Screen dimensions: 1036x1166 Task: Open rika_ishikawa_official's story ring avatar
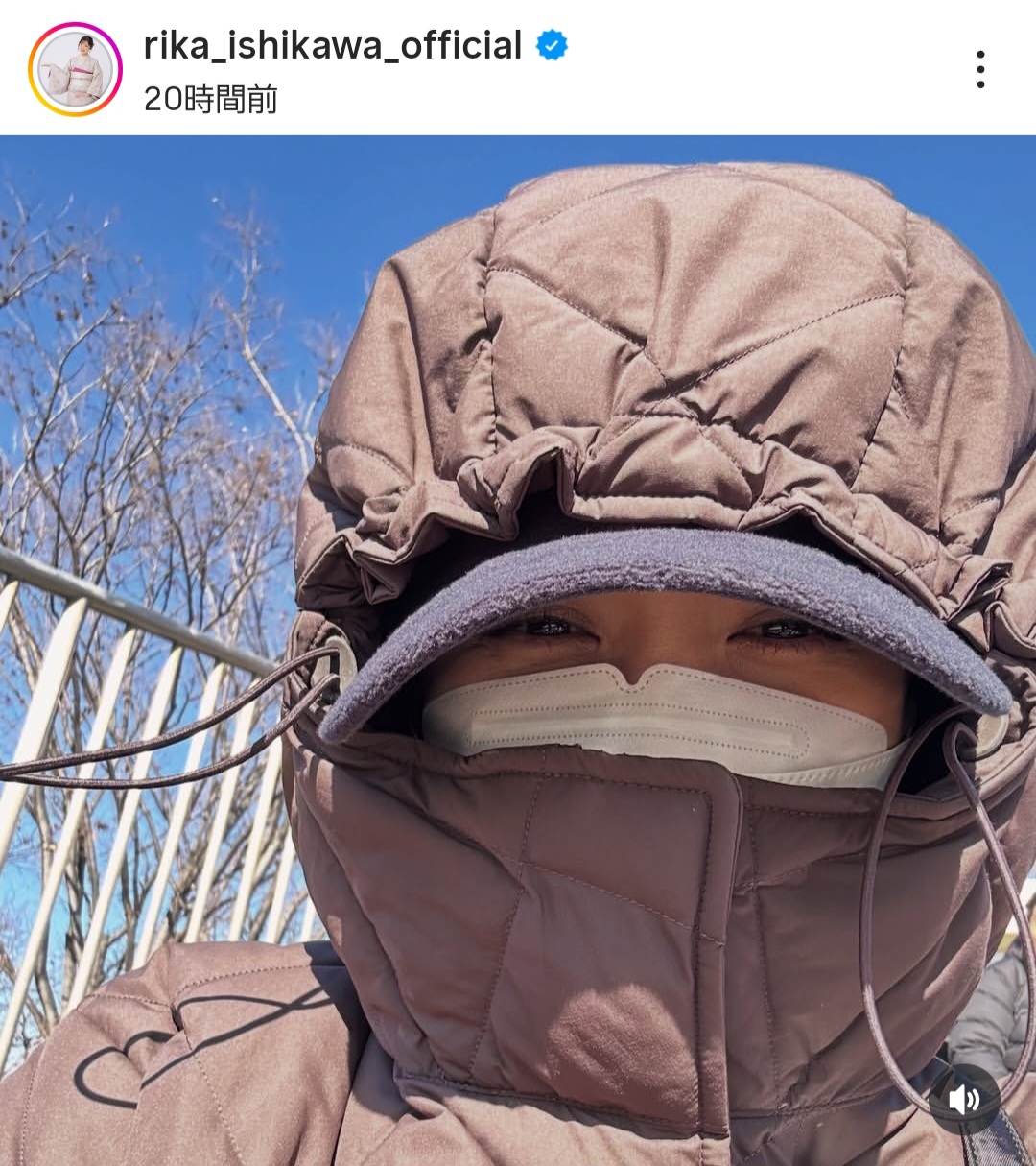[x=75, y=69]
